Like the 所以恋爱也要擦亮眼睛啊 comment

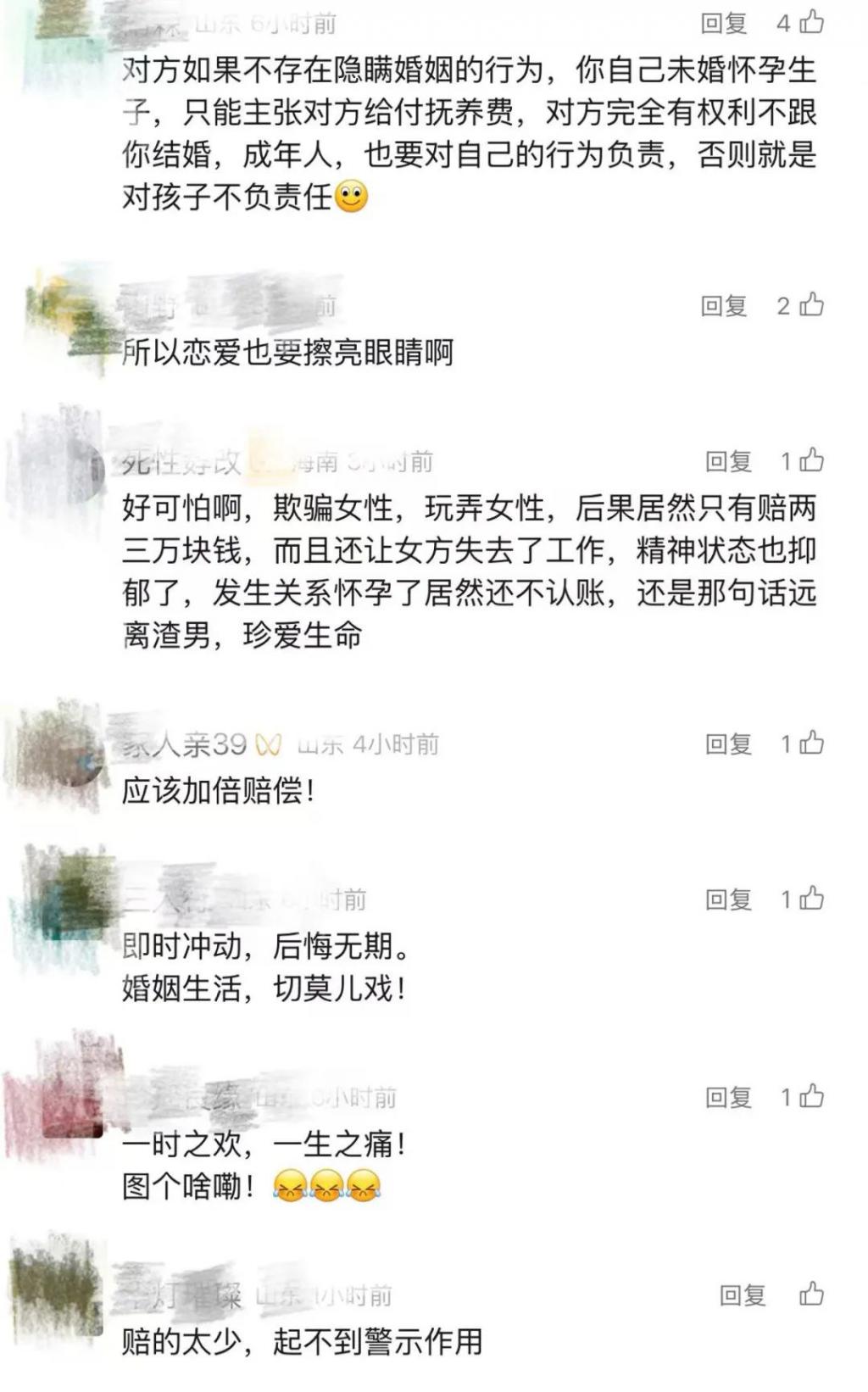pyautogui.click(x=811, y=304)
